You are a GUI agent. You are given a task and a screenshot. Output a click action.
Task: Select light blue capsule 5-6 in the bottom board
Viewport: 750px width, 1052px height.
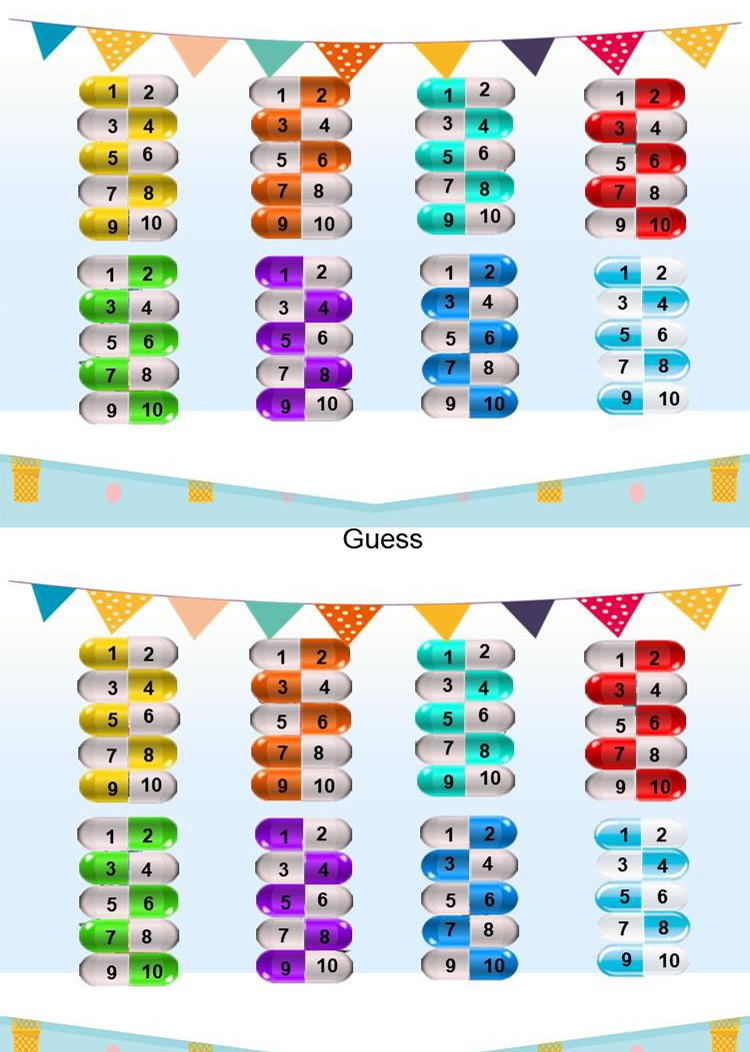pyautogui.click(x=642, y=897)
